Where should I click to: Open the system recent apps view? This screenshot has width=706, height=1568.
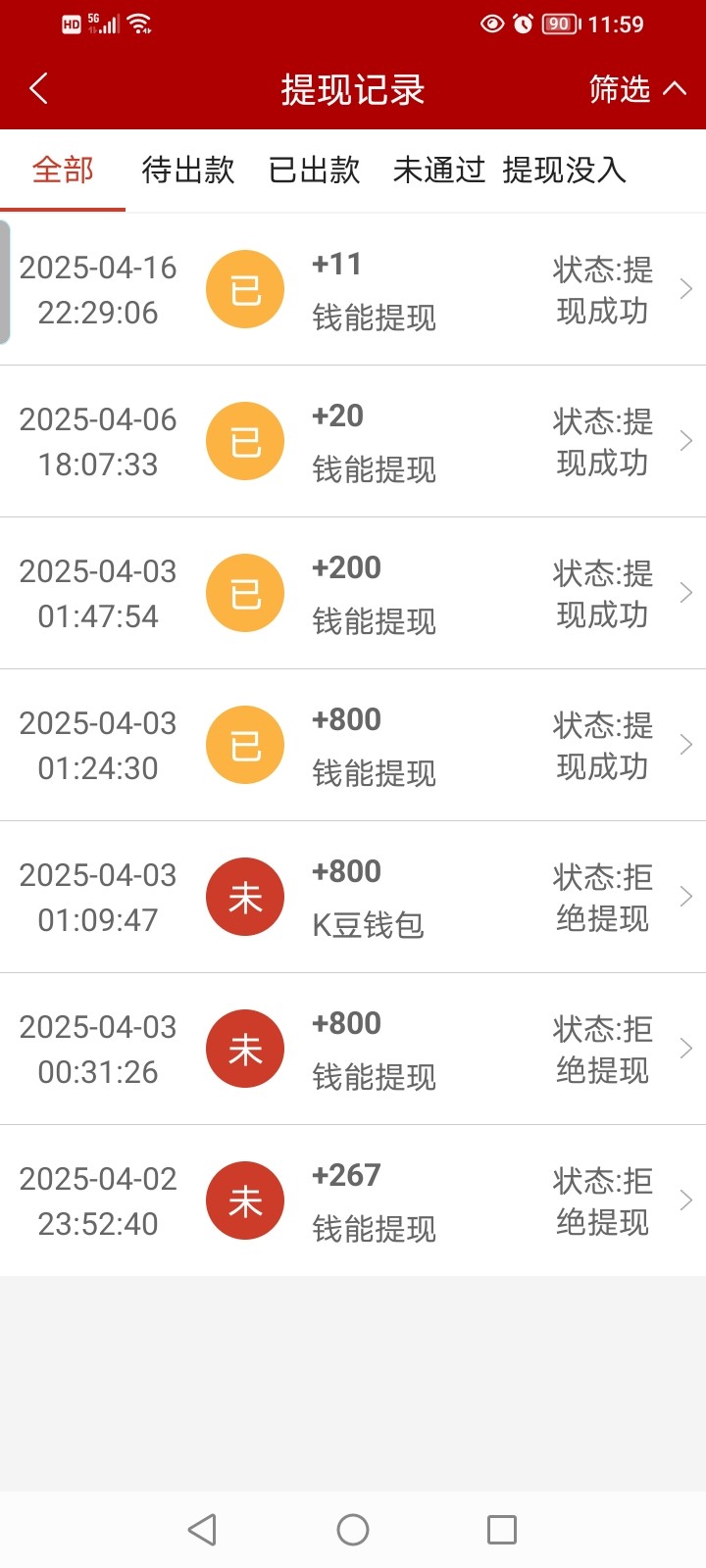502,1530
